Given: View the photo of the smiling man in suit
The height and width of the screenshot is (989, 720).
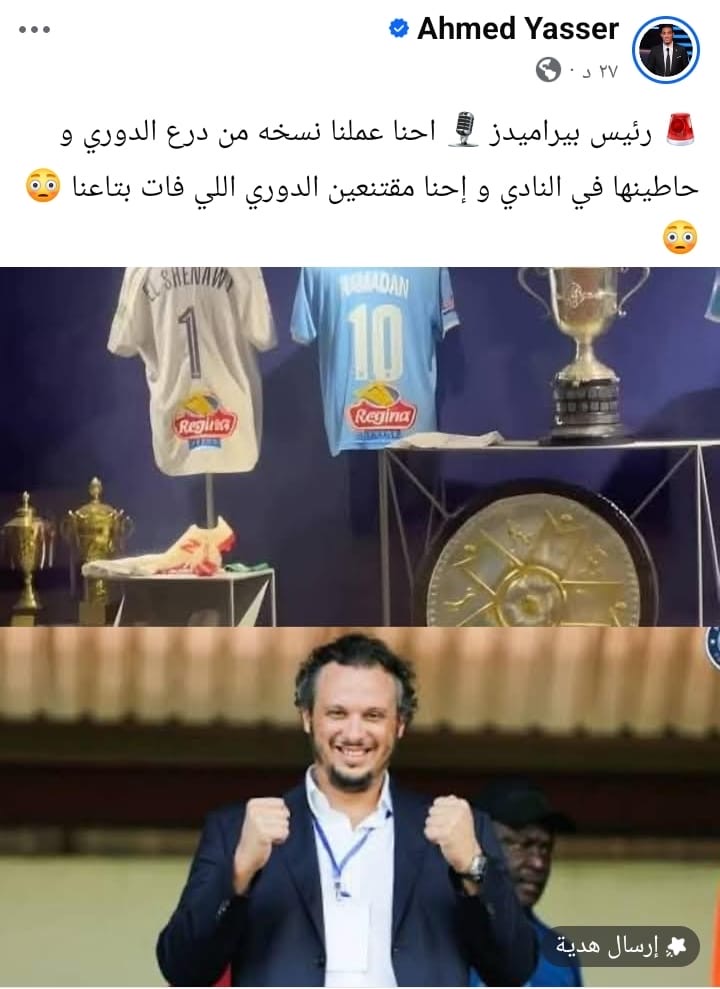Looking at the screenshot, I should tap(360, 800).
